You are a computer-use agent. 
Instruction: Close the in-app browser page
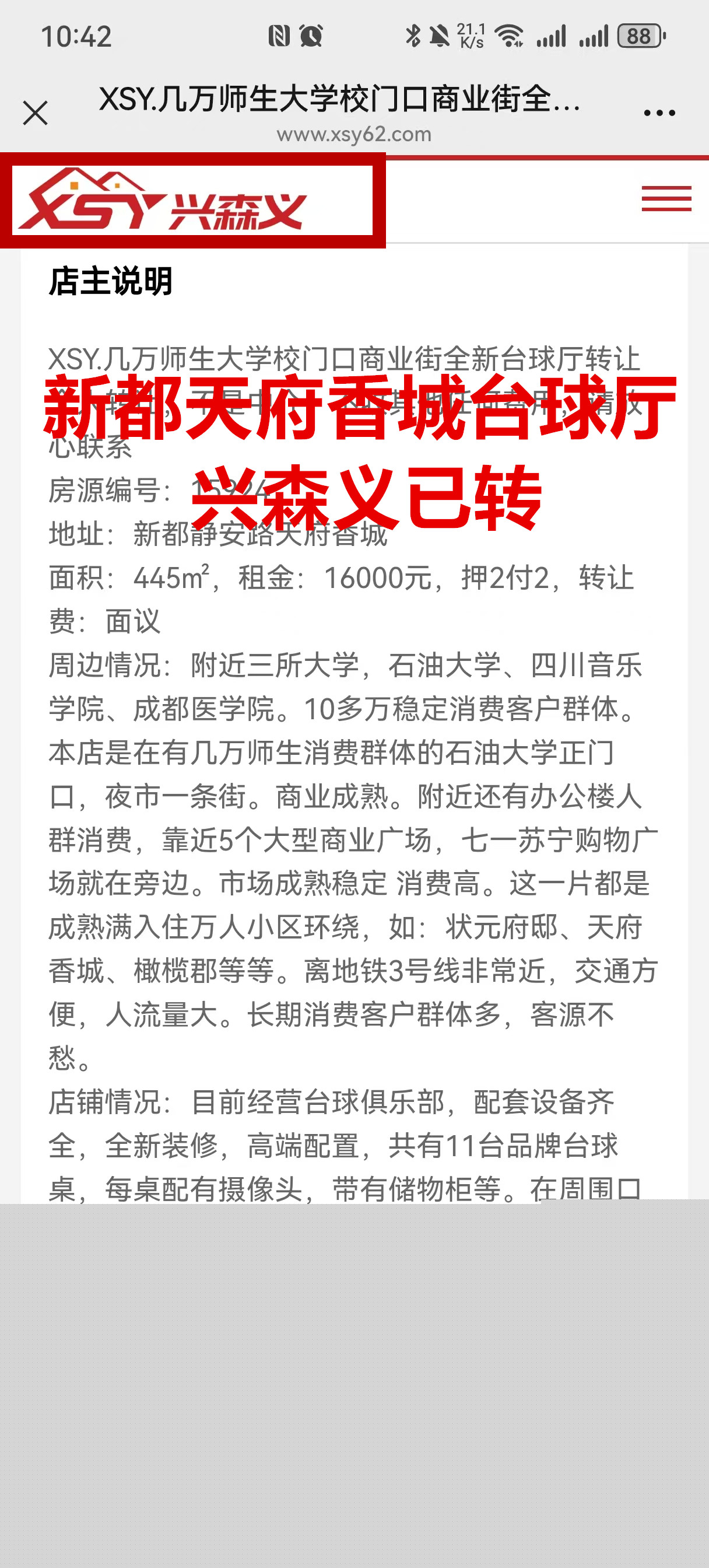[36, 113]
